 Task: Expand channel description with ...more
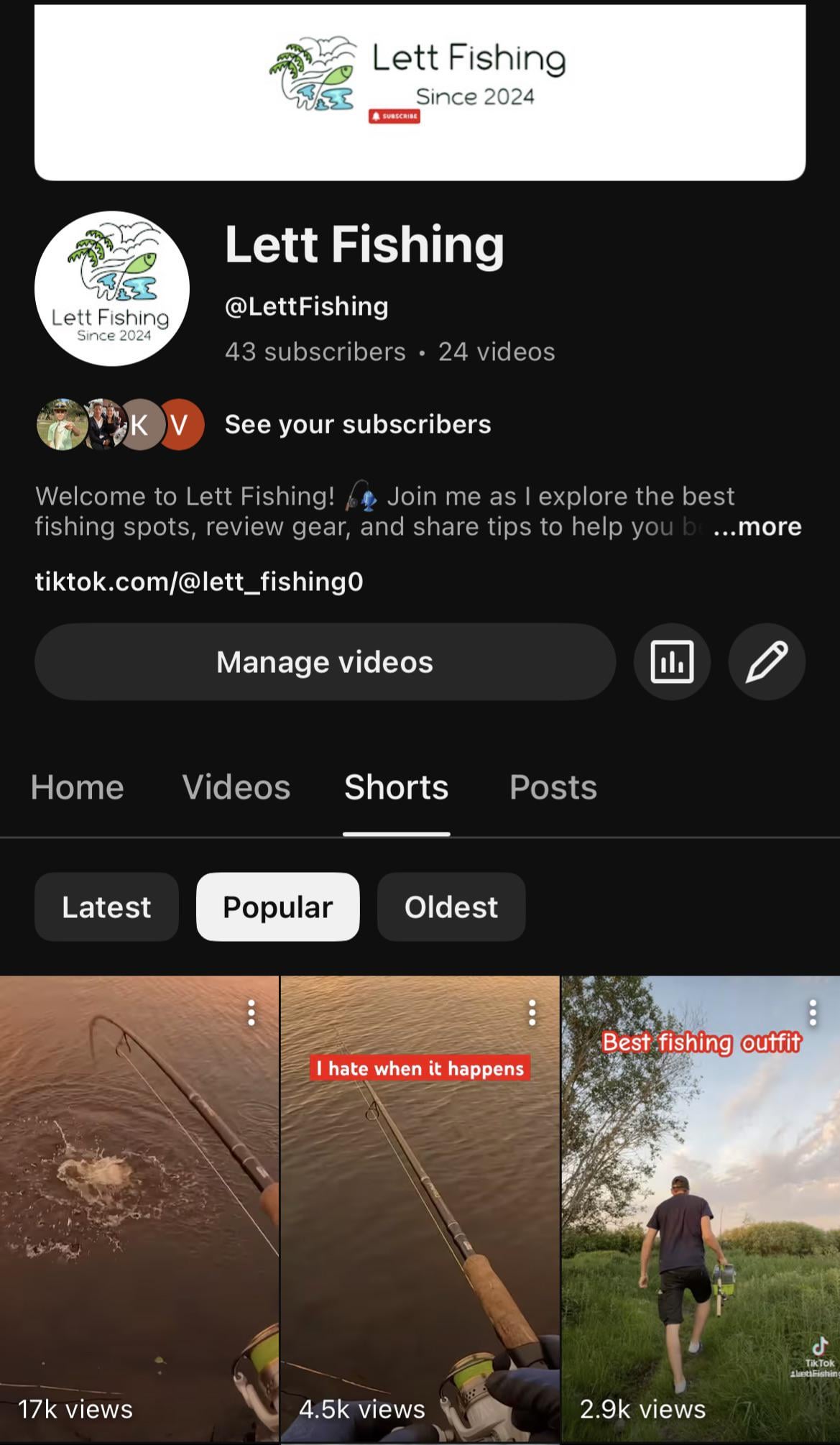[x=757, y=527]
